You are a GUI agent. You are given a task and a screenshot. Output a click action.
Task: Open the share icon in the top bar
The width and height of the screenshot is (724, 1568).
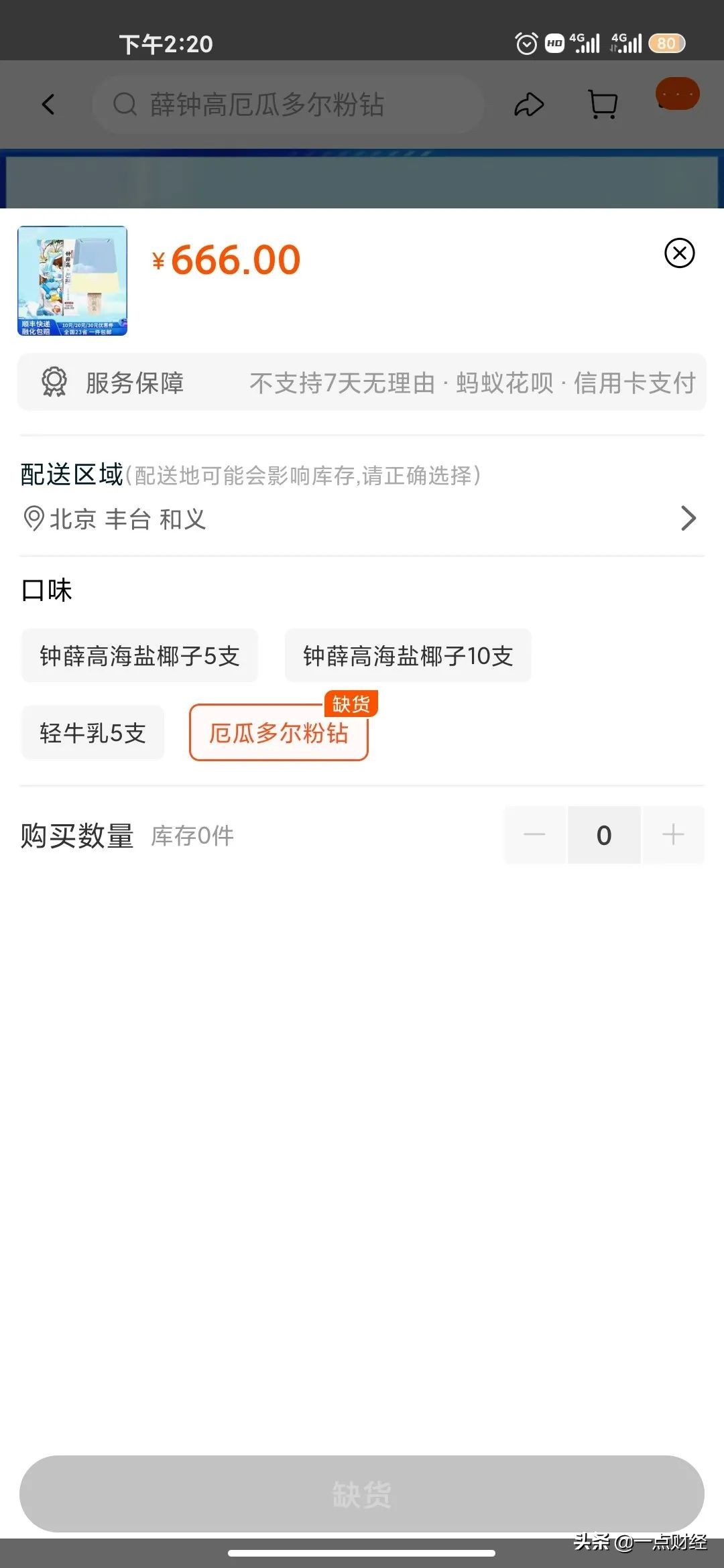pyautogui.click(x=529, y=104)
